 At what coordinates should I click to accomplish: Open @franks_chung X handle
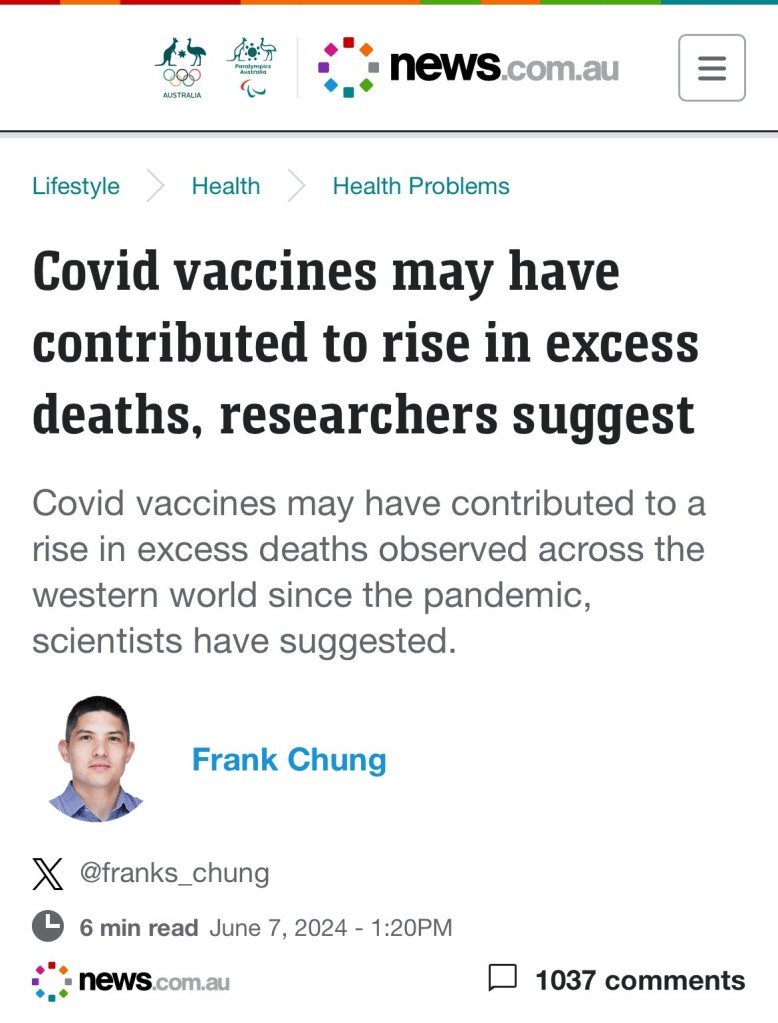tap(174, 873)
